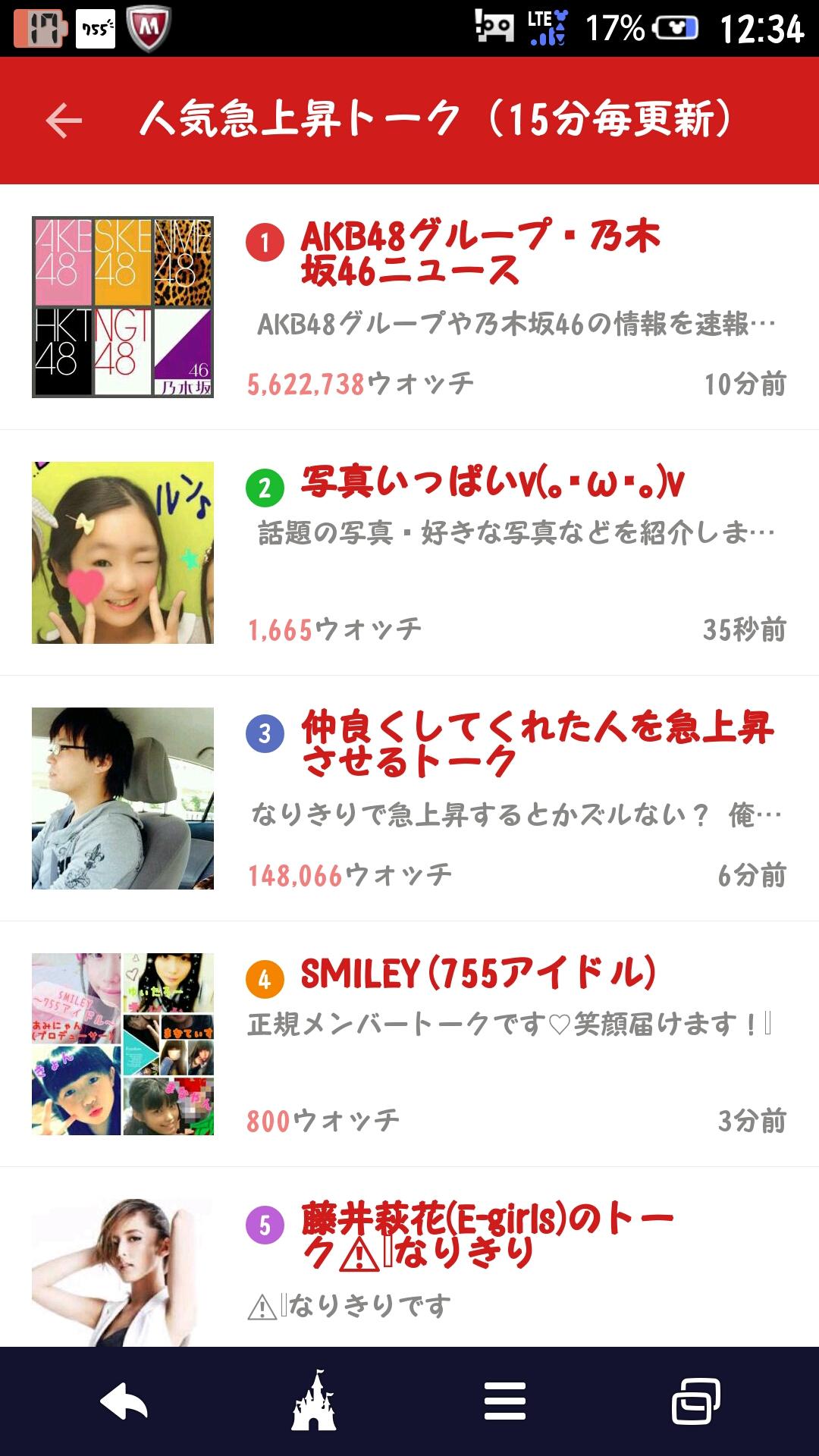Screen dimensions: 819x1456
Task: Go back using the header arrow
Action: tap(64, 121)
